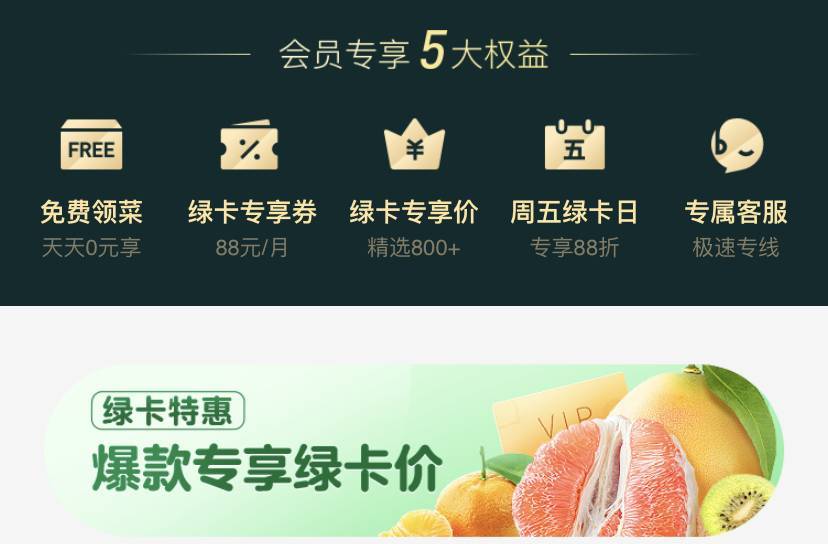View the 绿卡专享券 coupon benefit
This screenshot has width=828, height=544.
252,185
